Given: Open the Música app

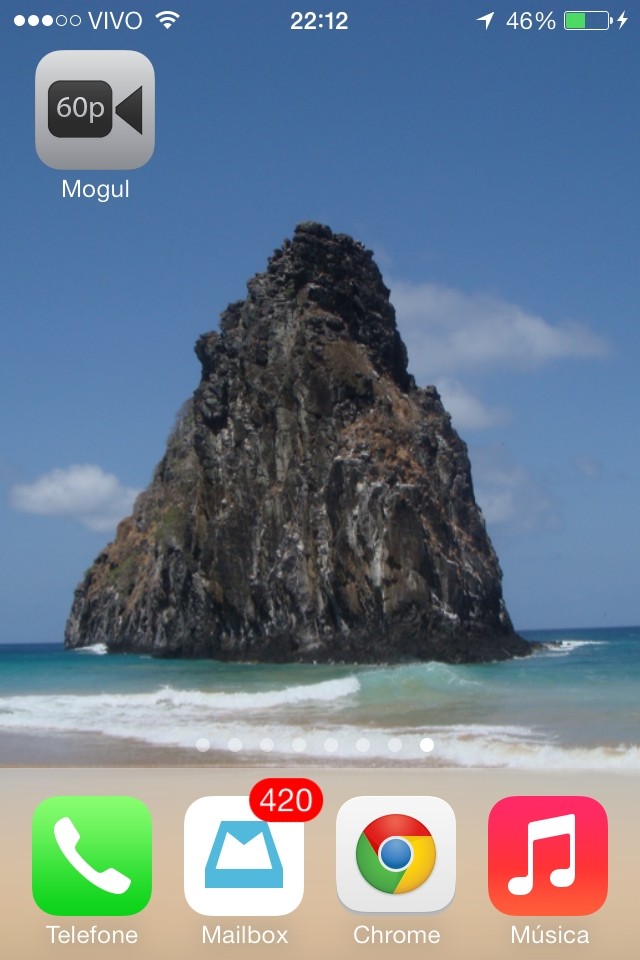Looking at the screenshot, I should click(x=548, y=856).
